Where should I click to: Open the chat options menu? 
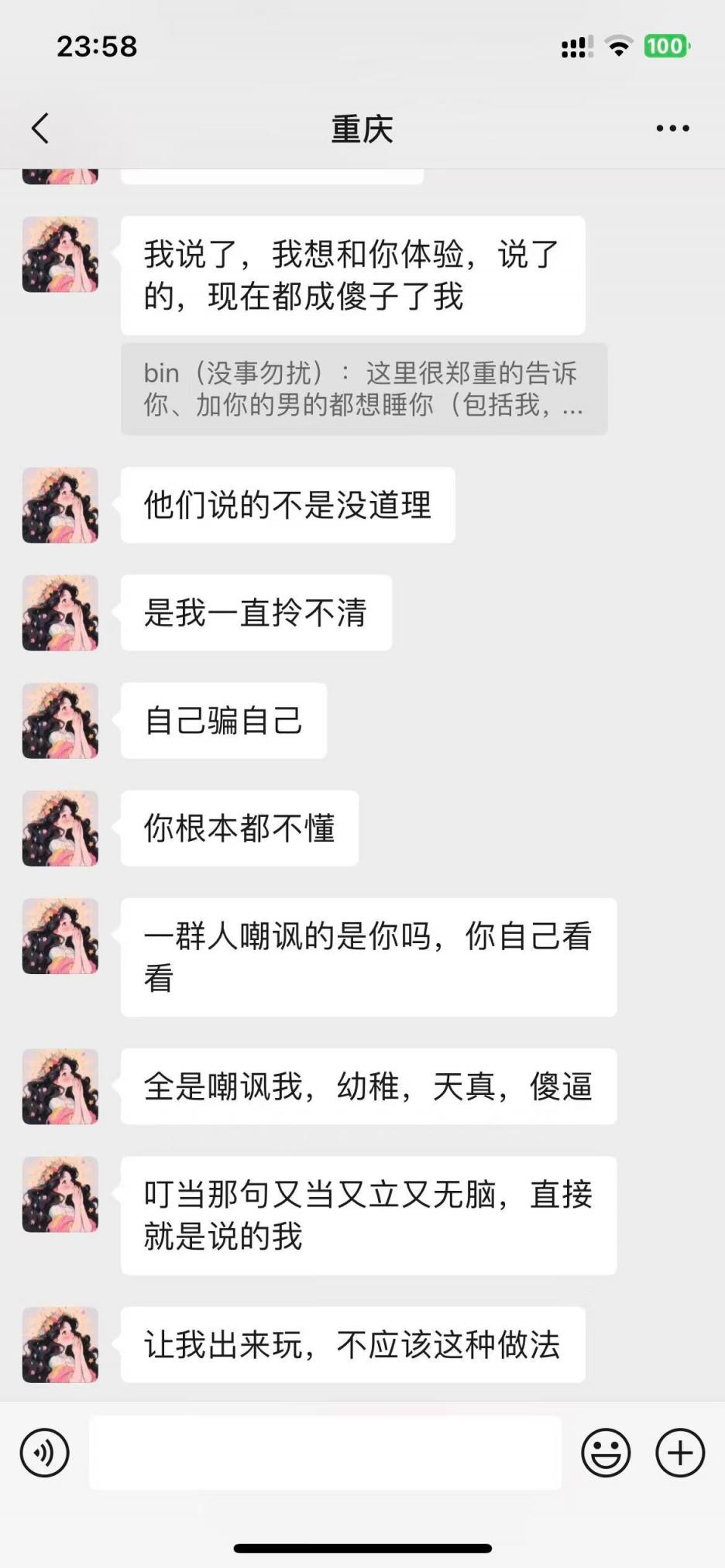coord(672,129)
